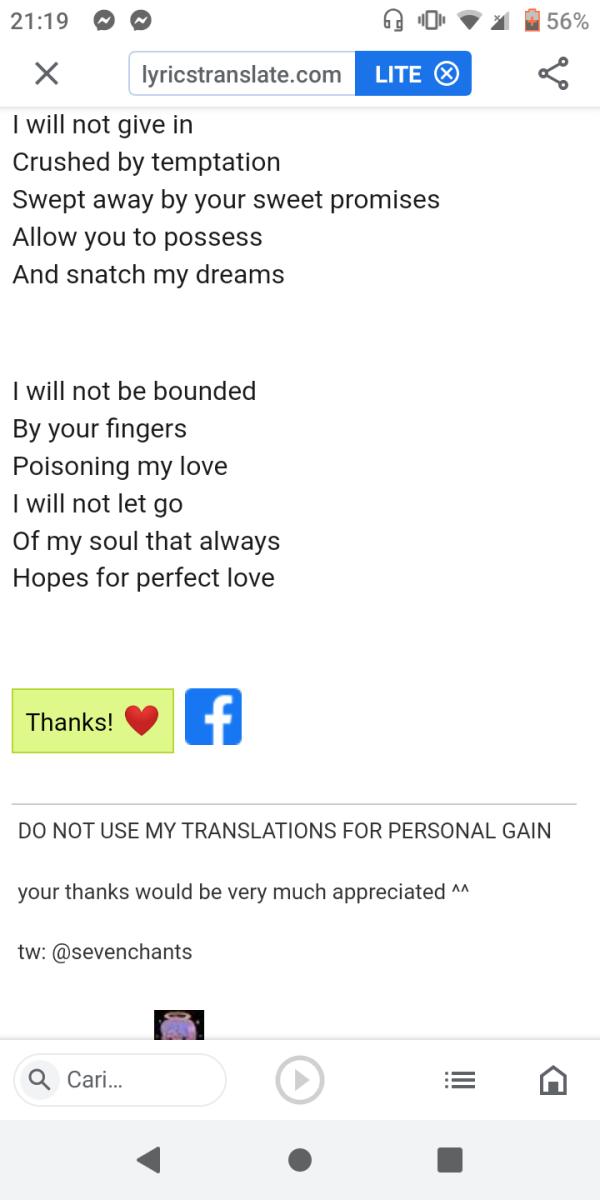The image size is (600, 1200).
Task: Go back using system back button
Action: coord(148,1160)
